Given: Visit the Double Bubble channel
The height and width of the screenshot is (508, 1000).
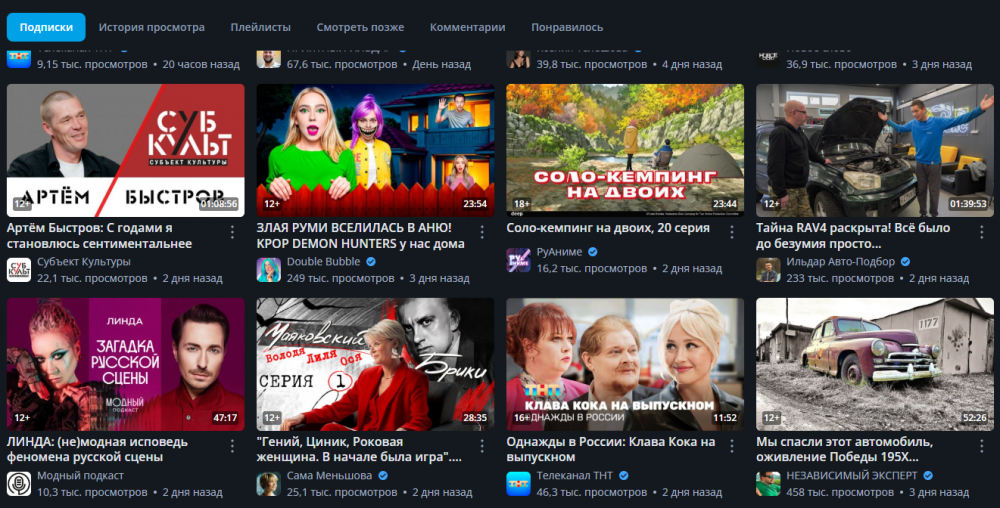Looking at the screenshot, I should click(323, 262).
